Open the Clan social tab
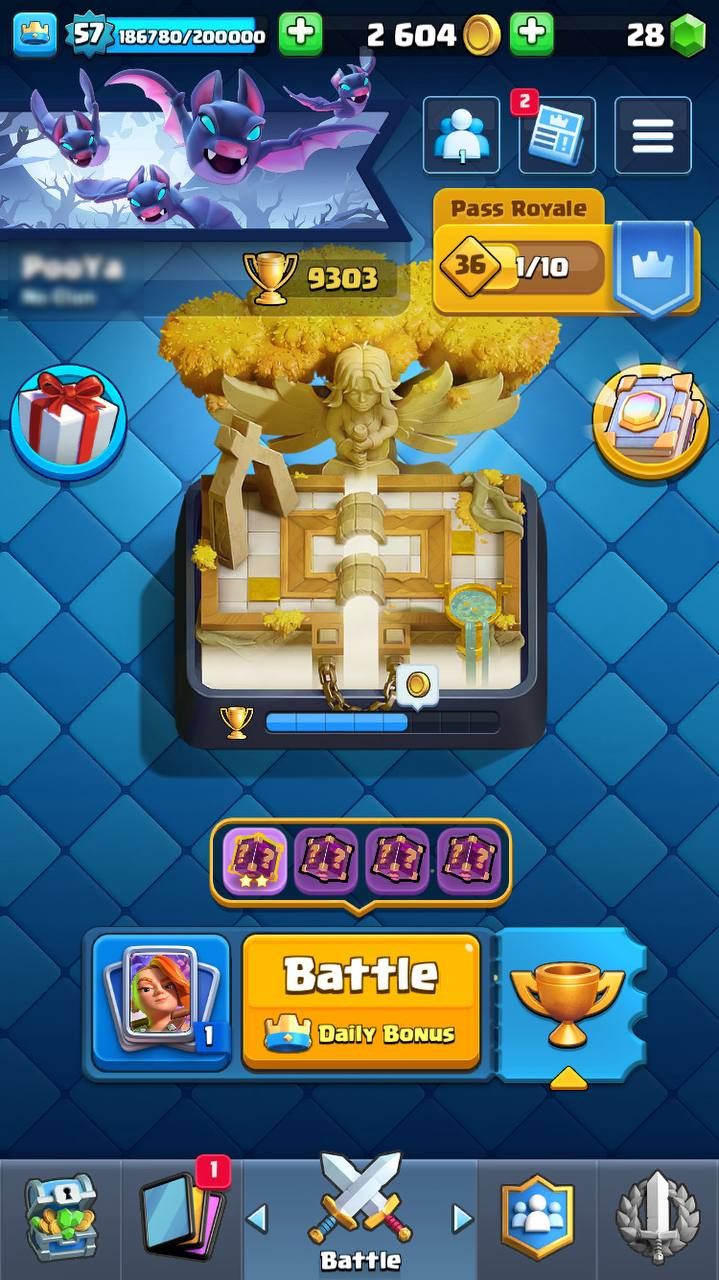 [537, 1220]
